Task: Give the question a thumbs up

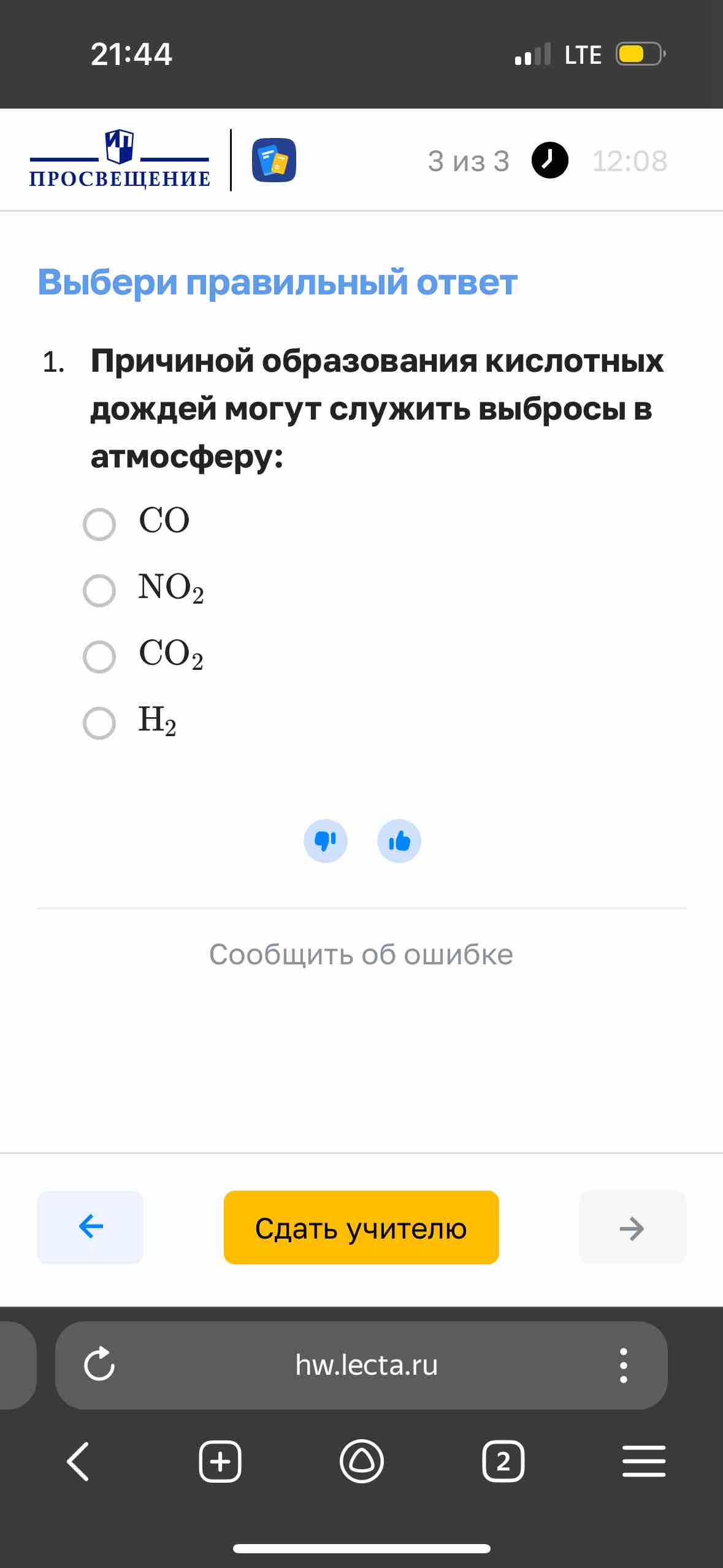Action: (x=399, y=841)
